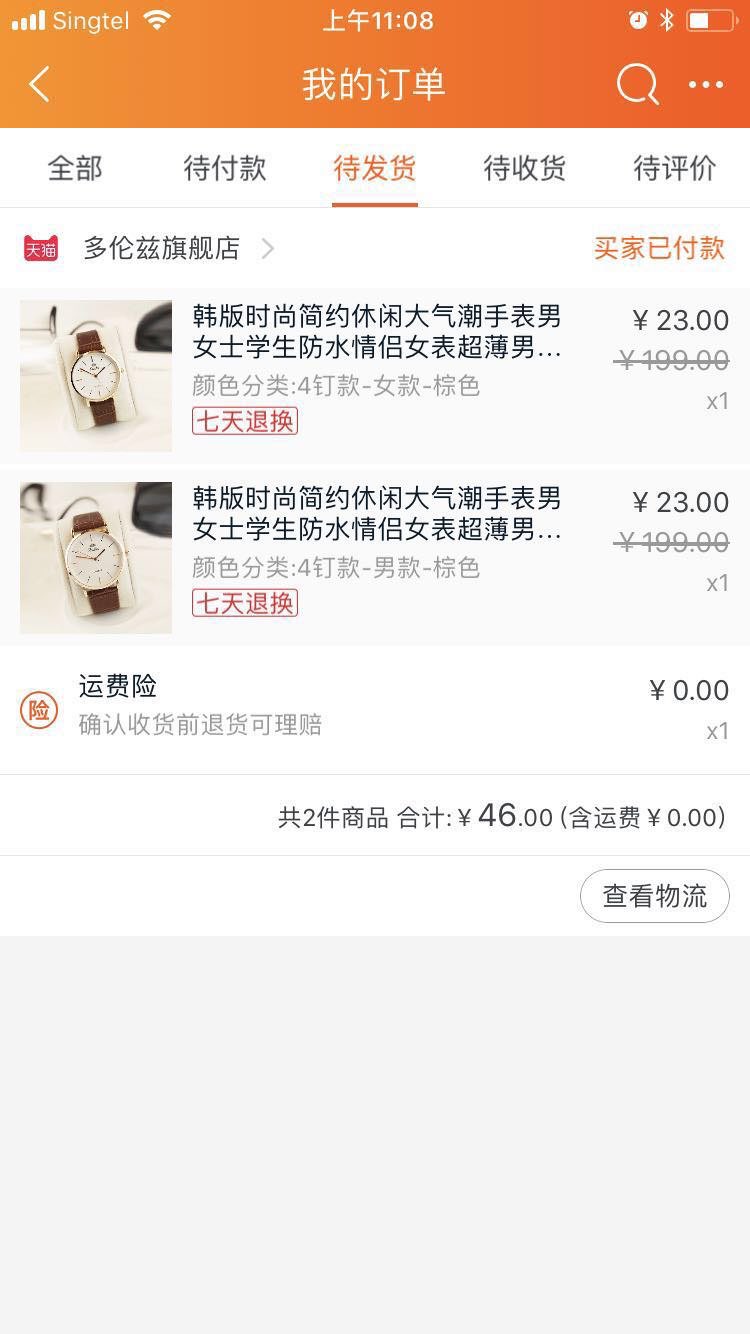
Task: Open the 待评价 tab
Action: click(x=675, y=168)
